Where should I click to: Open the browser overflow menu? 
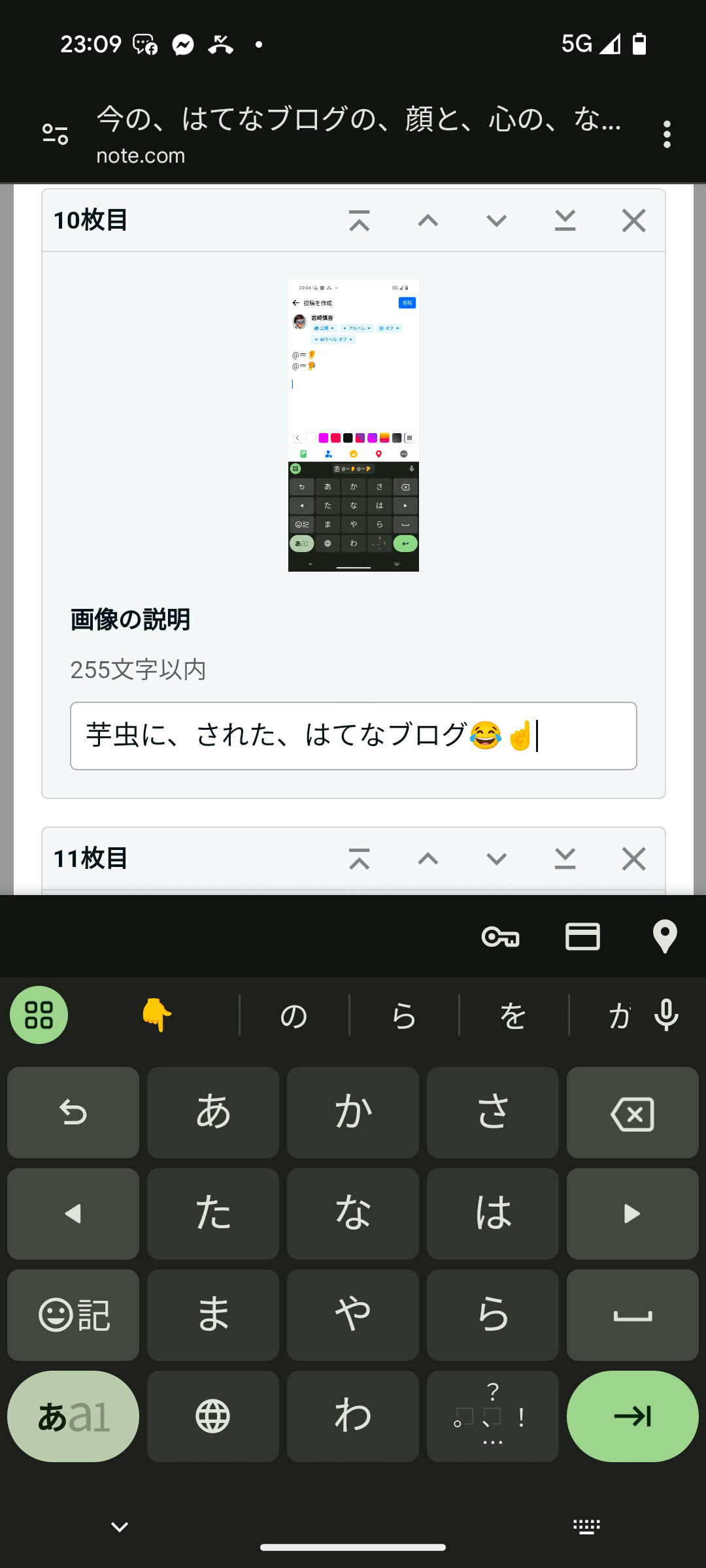pos(666,135)
